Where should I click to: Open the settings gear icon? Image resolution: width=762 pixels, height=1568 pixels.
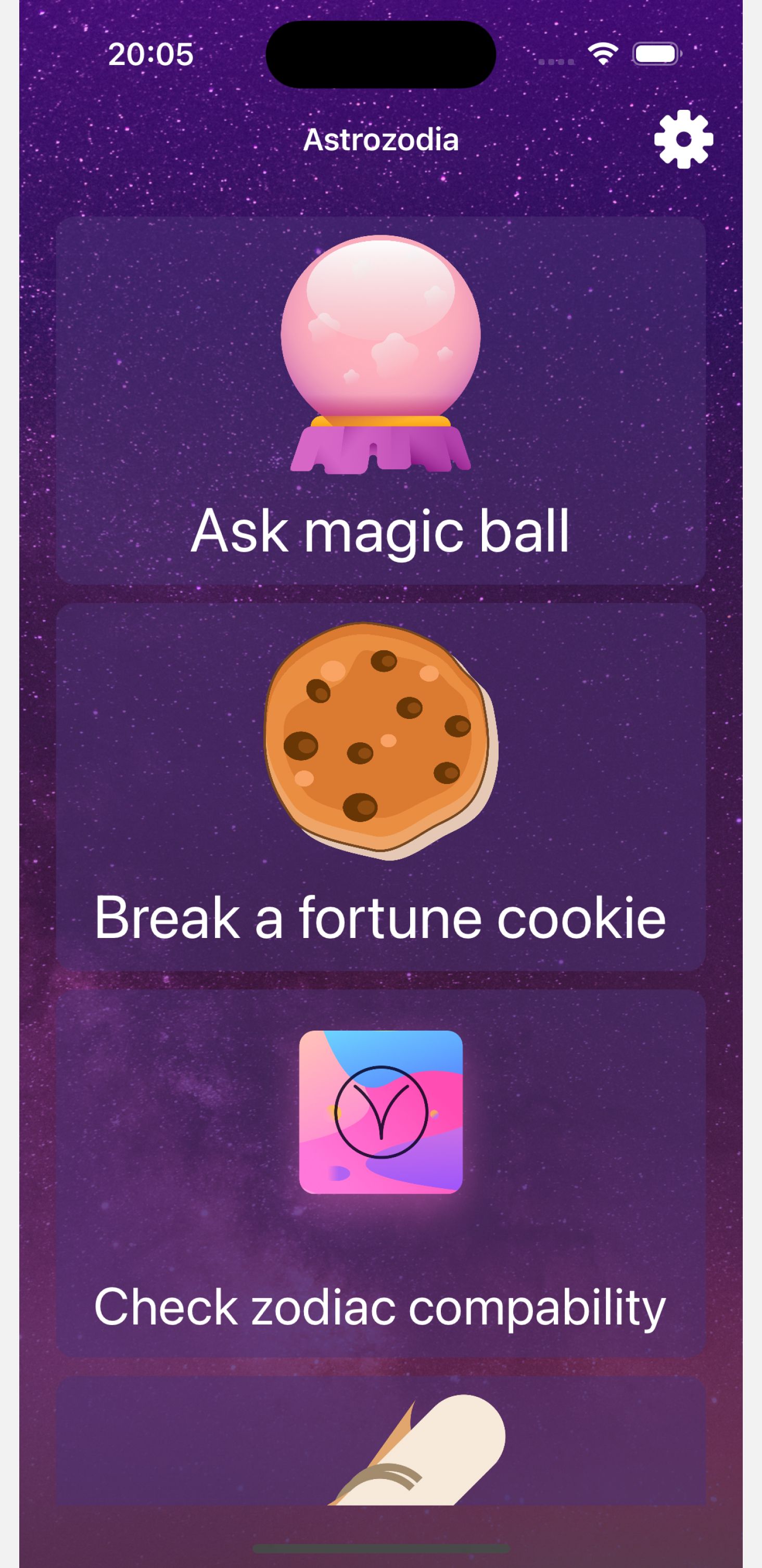click(x=683, y=139)
